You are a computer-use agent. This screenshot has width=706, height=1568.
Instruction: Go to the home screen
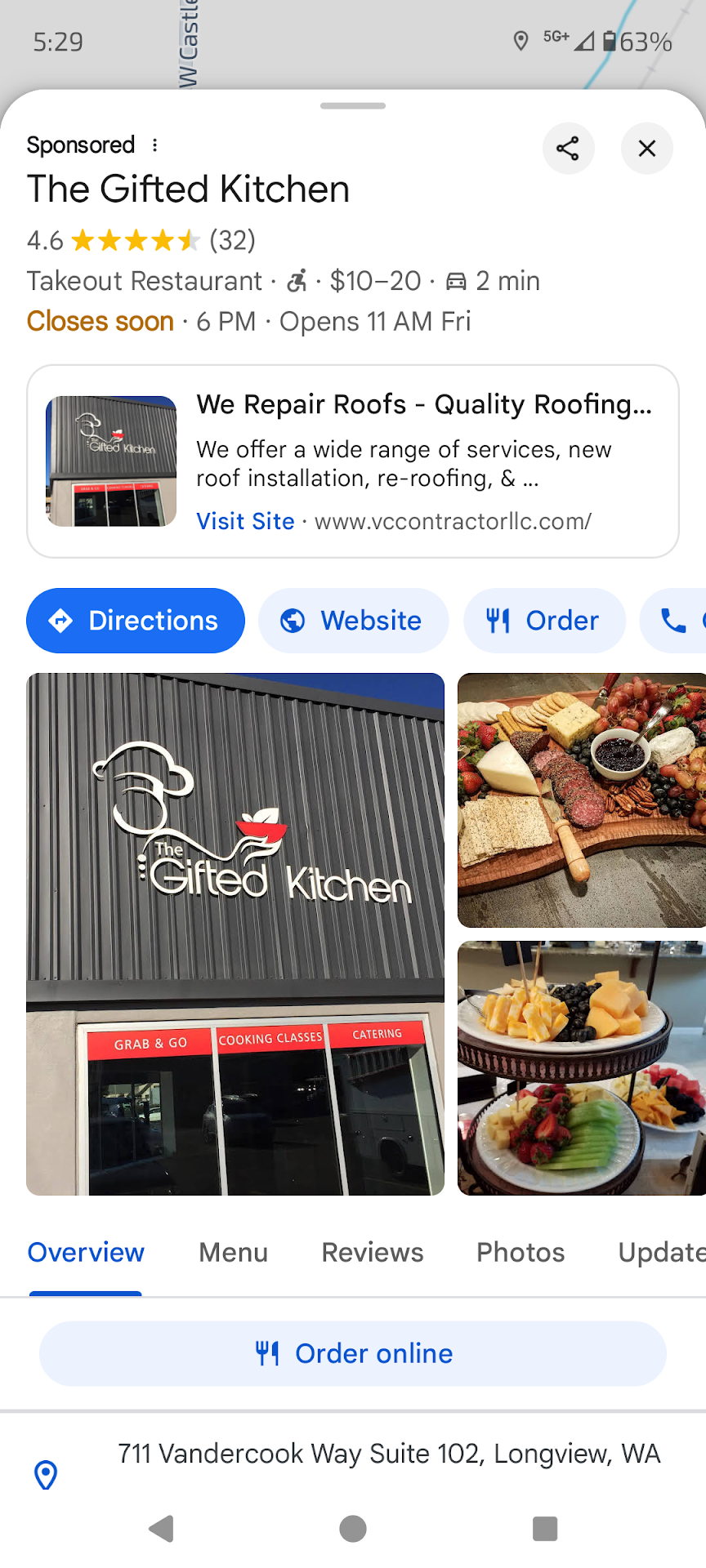353,1528
